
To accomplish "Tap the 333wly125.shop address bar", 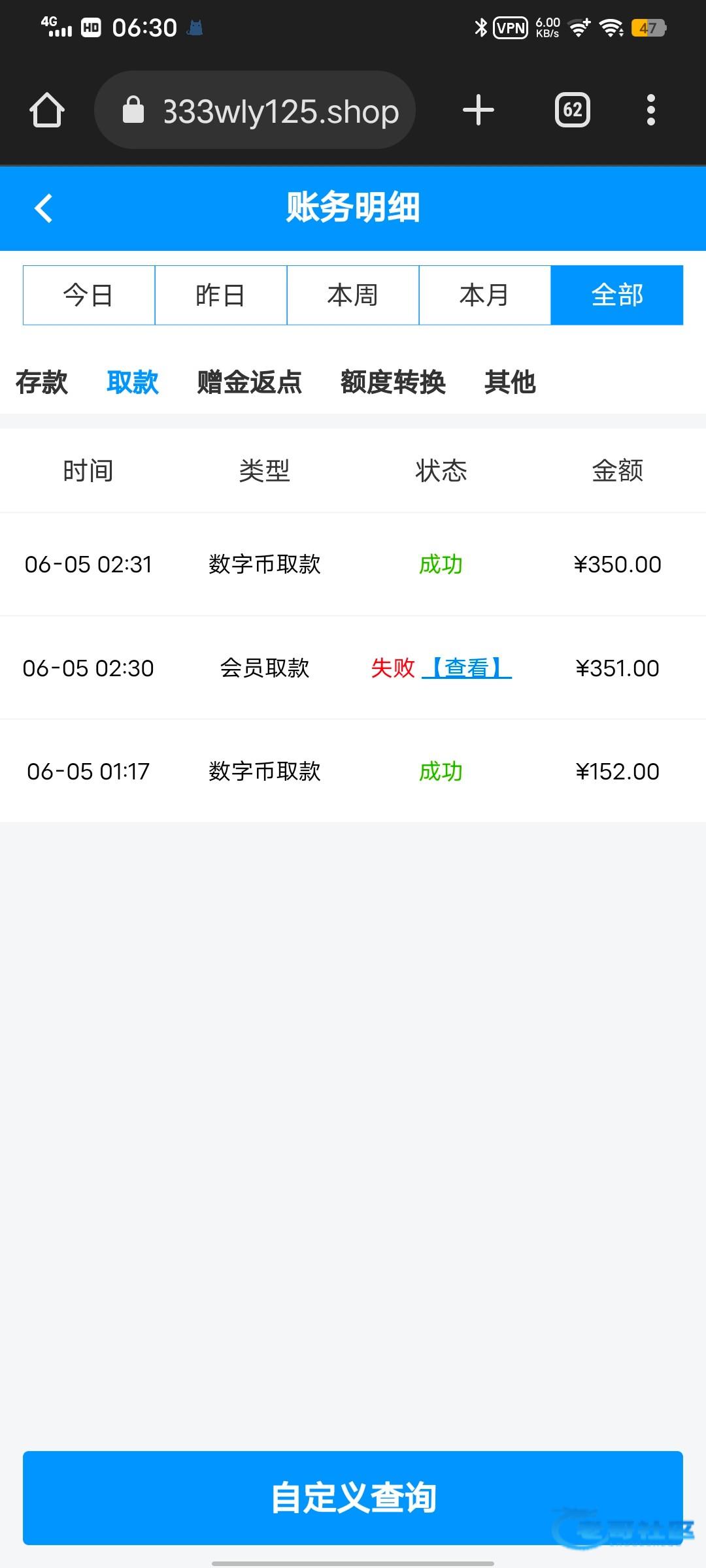I will click(255, 110).
